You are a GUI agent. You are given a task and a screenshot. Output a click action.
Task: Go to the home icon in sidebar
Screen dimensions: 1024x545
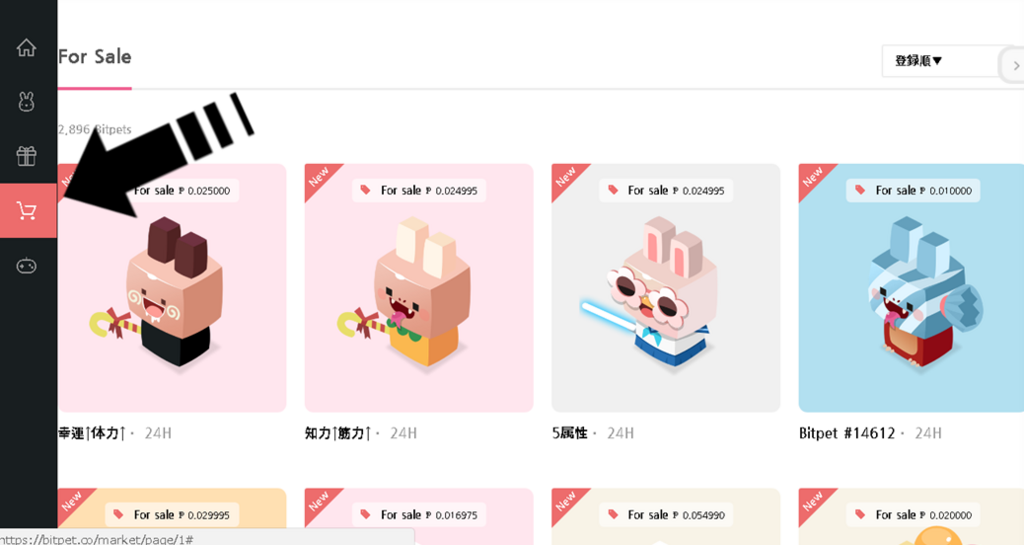[x=27, y=47]
